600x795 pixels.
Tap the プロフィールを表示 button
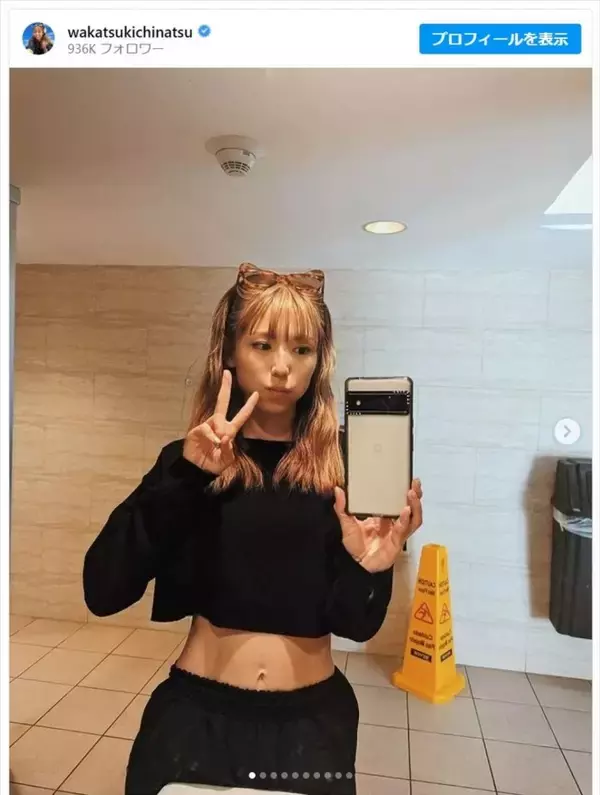point(499,39)
